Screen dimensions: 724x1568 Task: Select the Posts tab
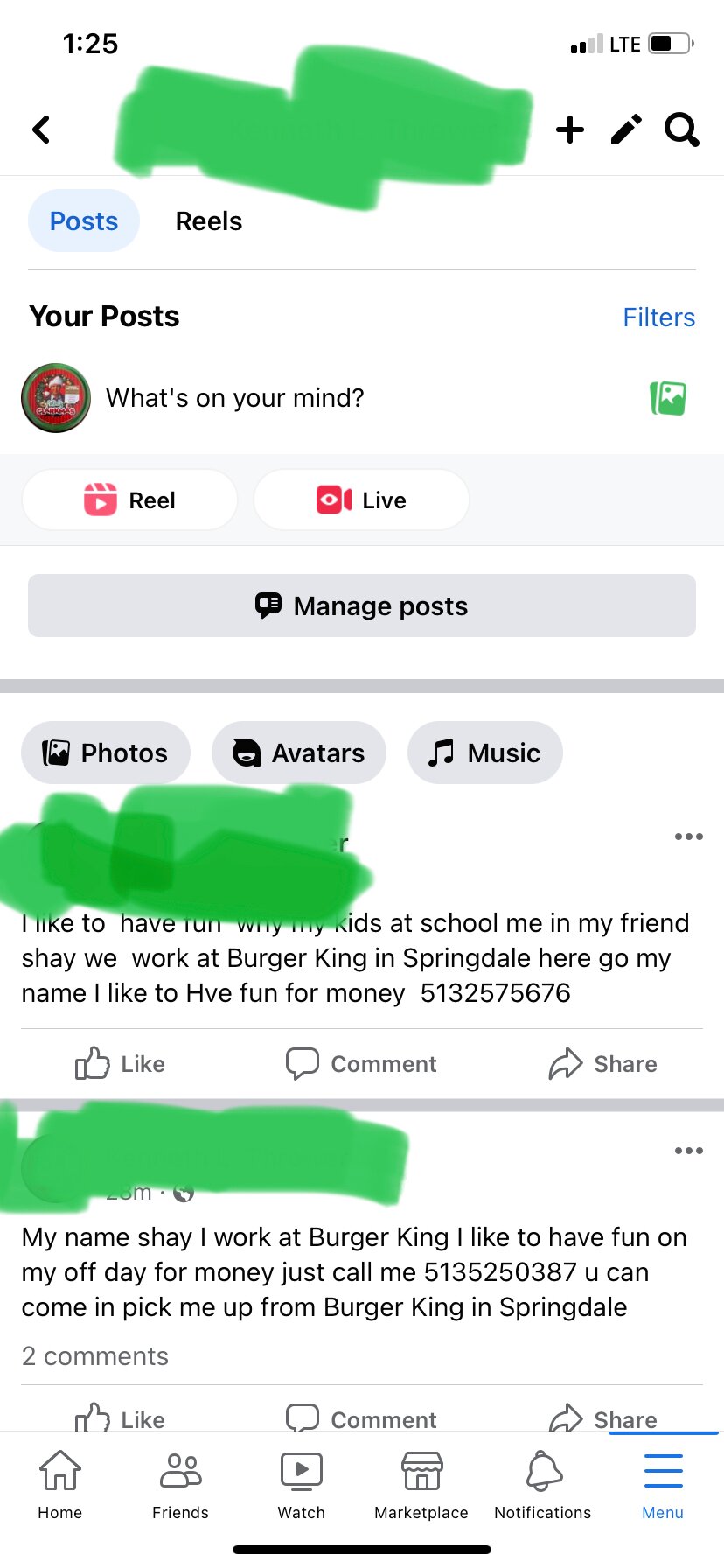click(x=84, y=221)
